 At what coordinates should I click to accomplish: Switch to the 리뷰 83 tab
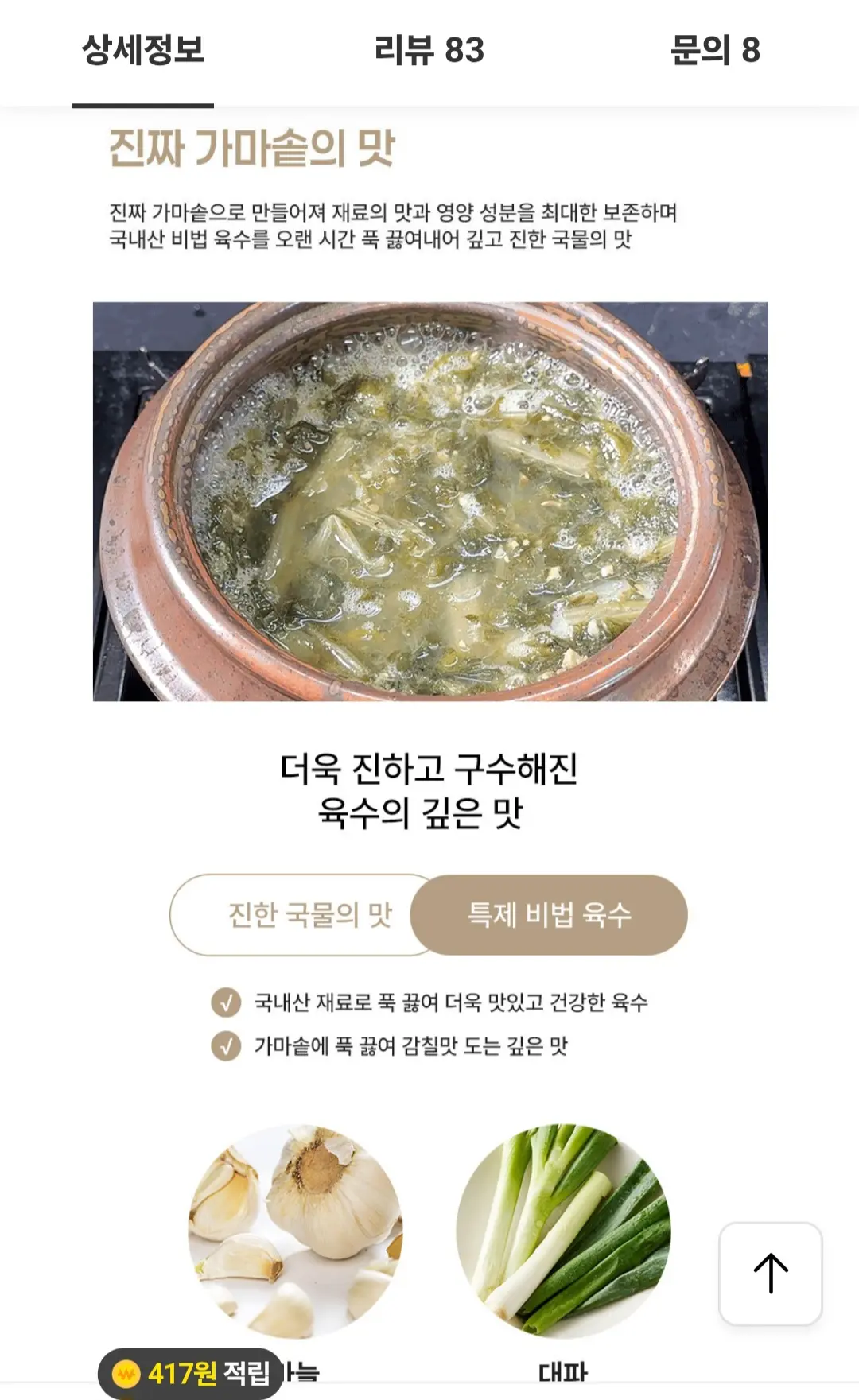pyautogui.click(x=429, y=50)
